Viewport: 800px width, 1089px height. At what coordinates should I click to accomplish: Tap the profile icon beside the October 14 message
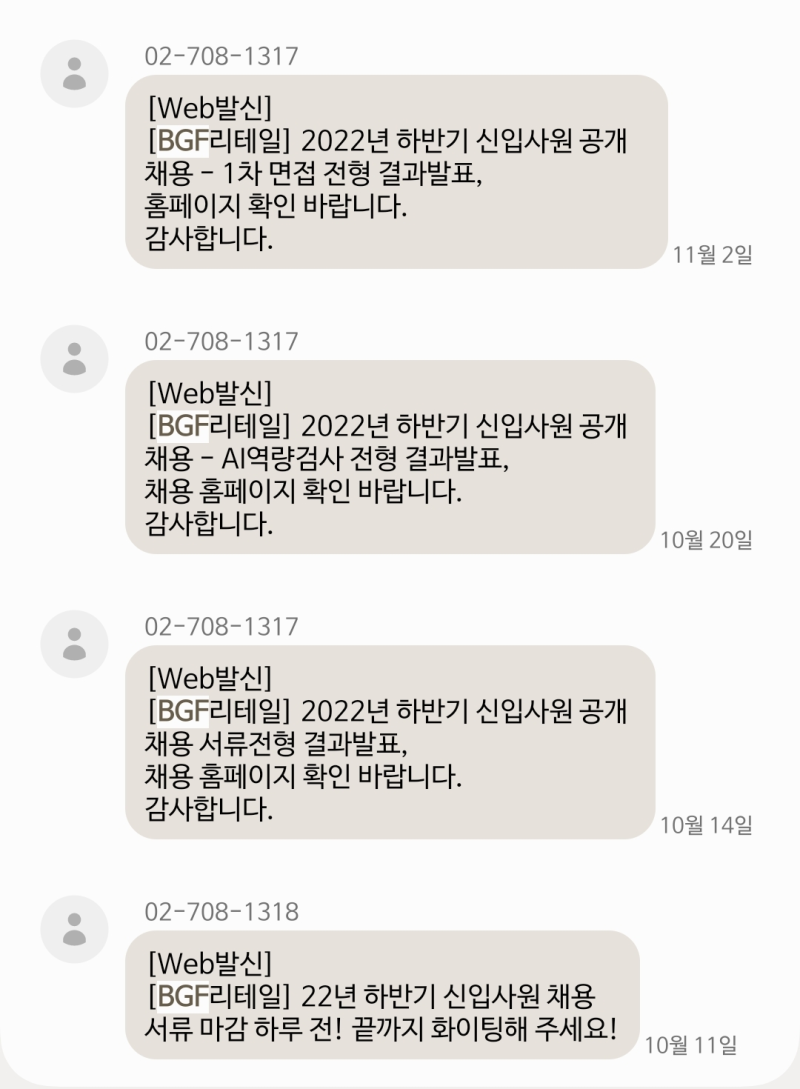point(75,644)
